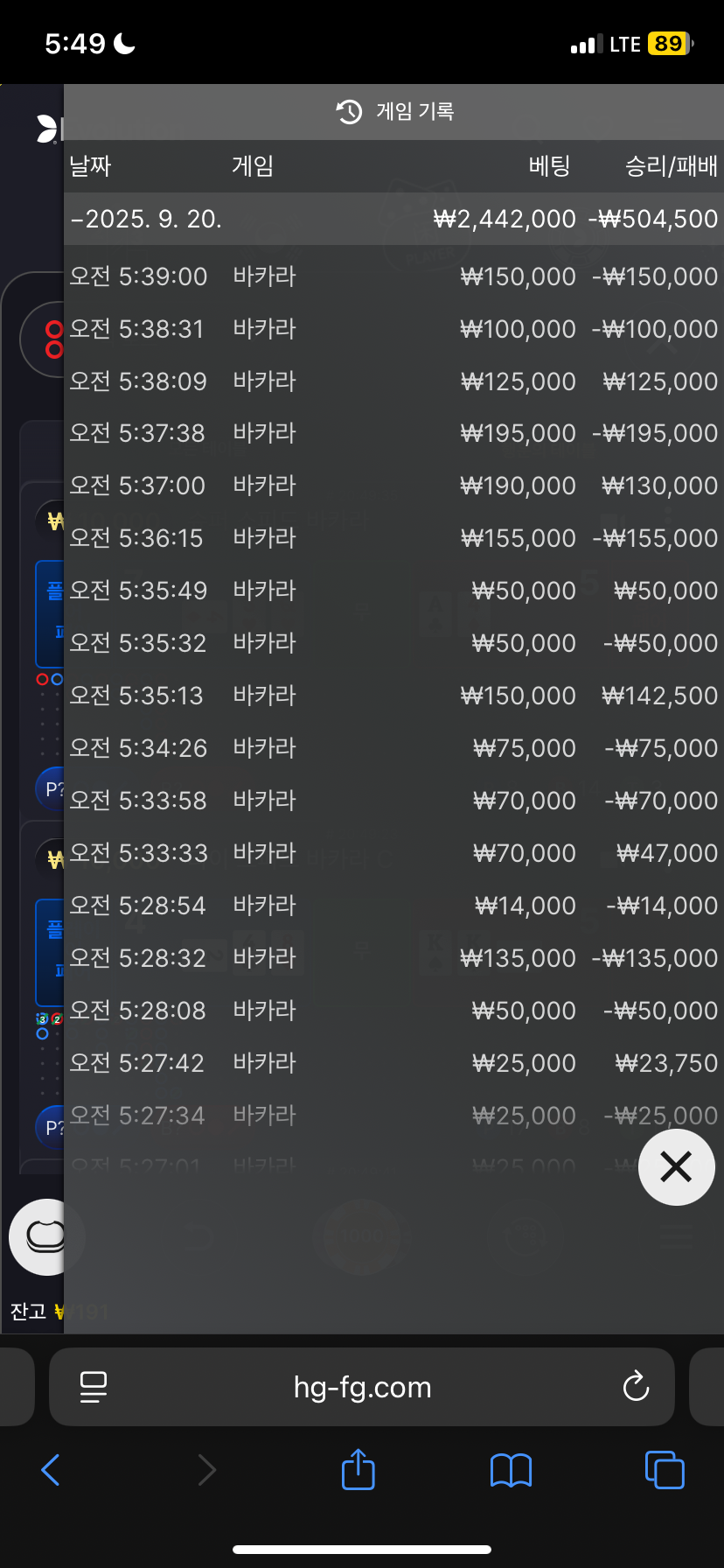Viewport: 724px width, 1568px height.
Task: Open the 오전 5:38:09 바카라 record
Action: coord(393,381)
